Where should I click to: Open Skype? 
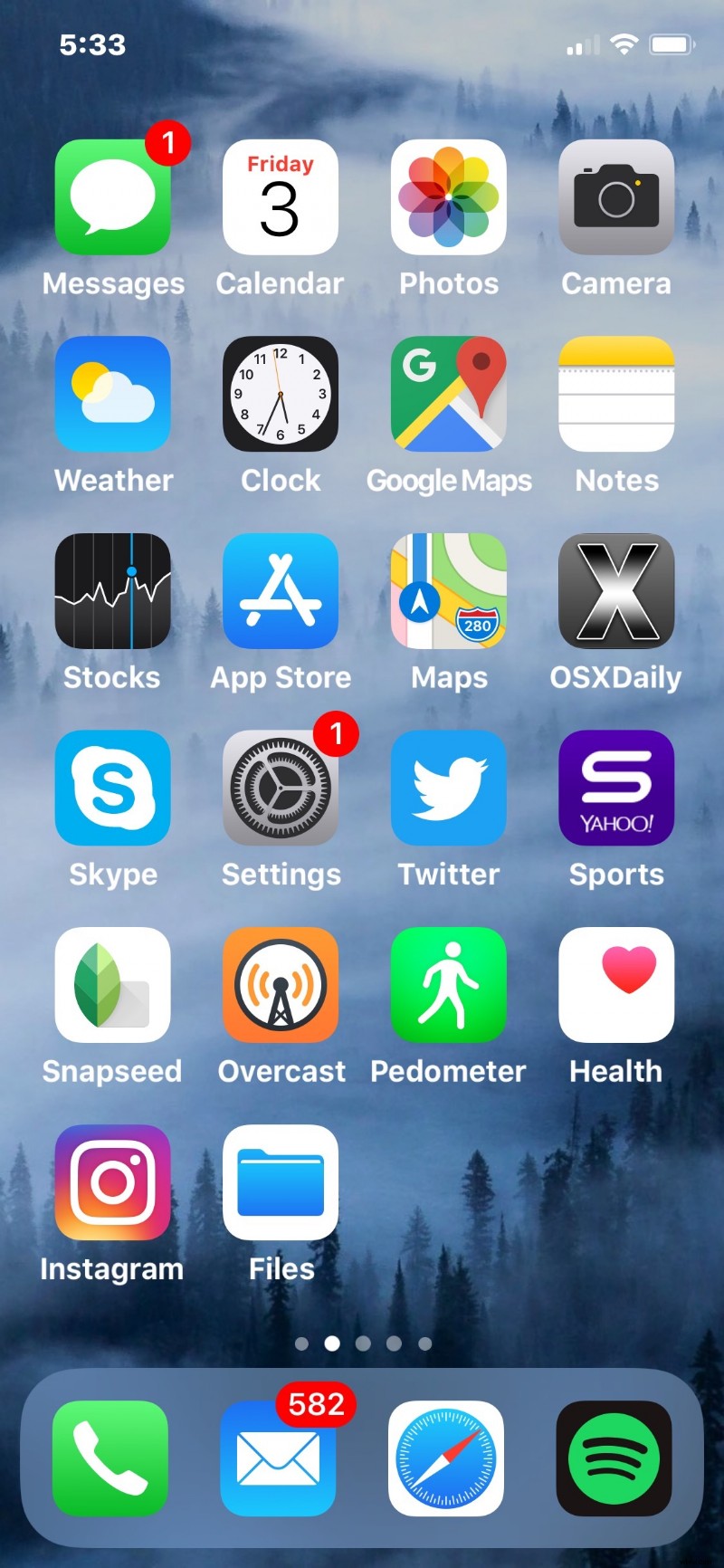tap(112, 789)
